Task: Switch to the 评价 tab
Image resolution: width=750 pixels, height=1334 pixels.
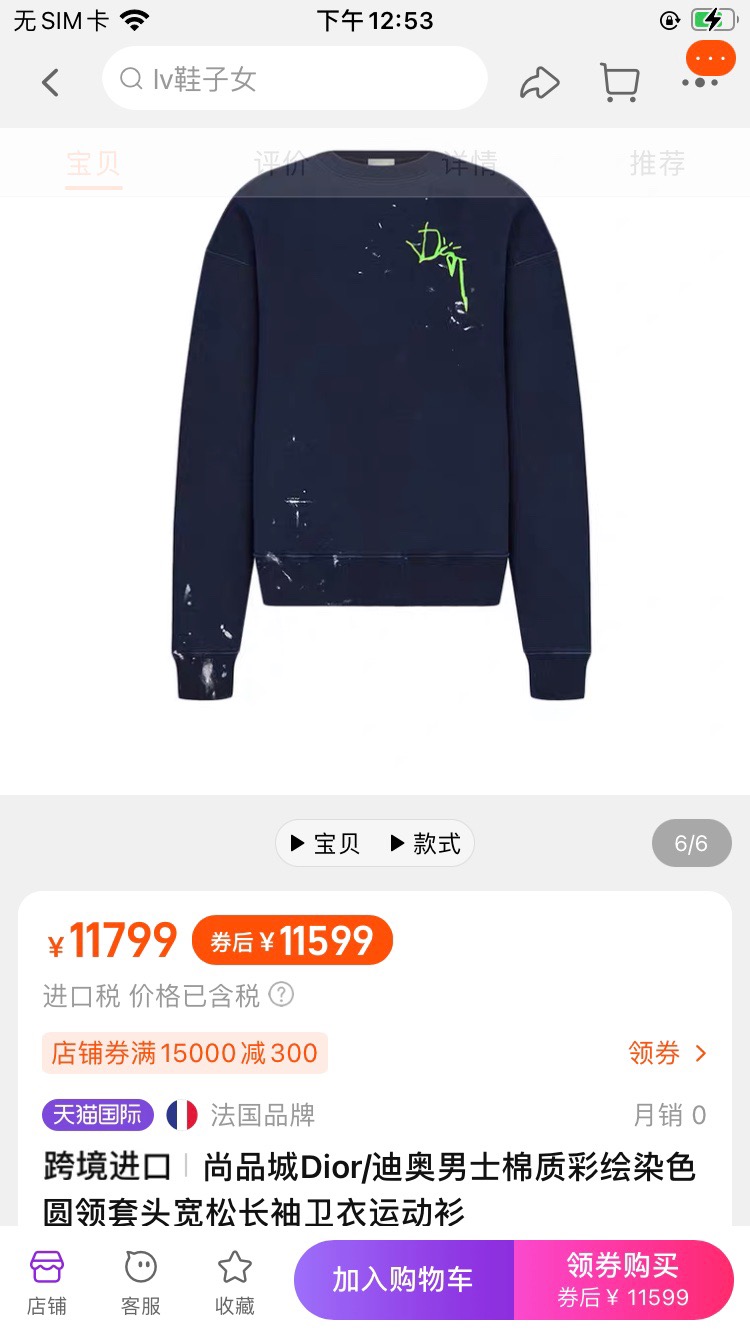Action: [280, 163]
